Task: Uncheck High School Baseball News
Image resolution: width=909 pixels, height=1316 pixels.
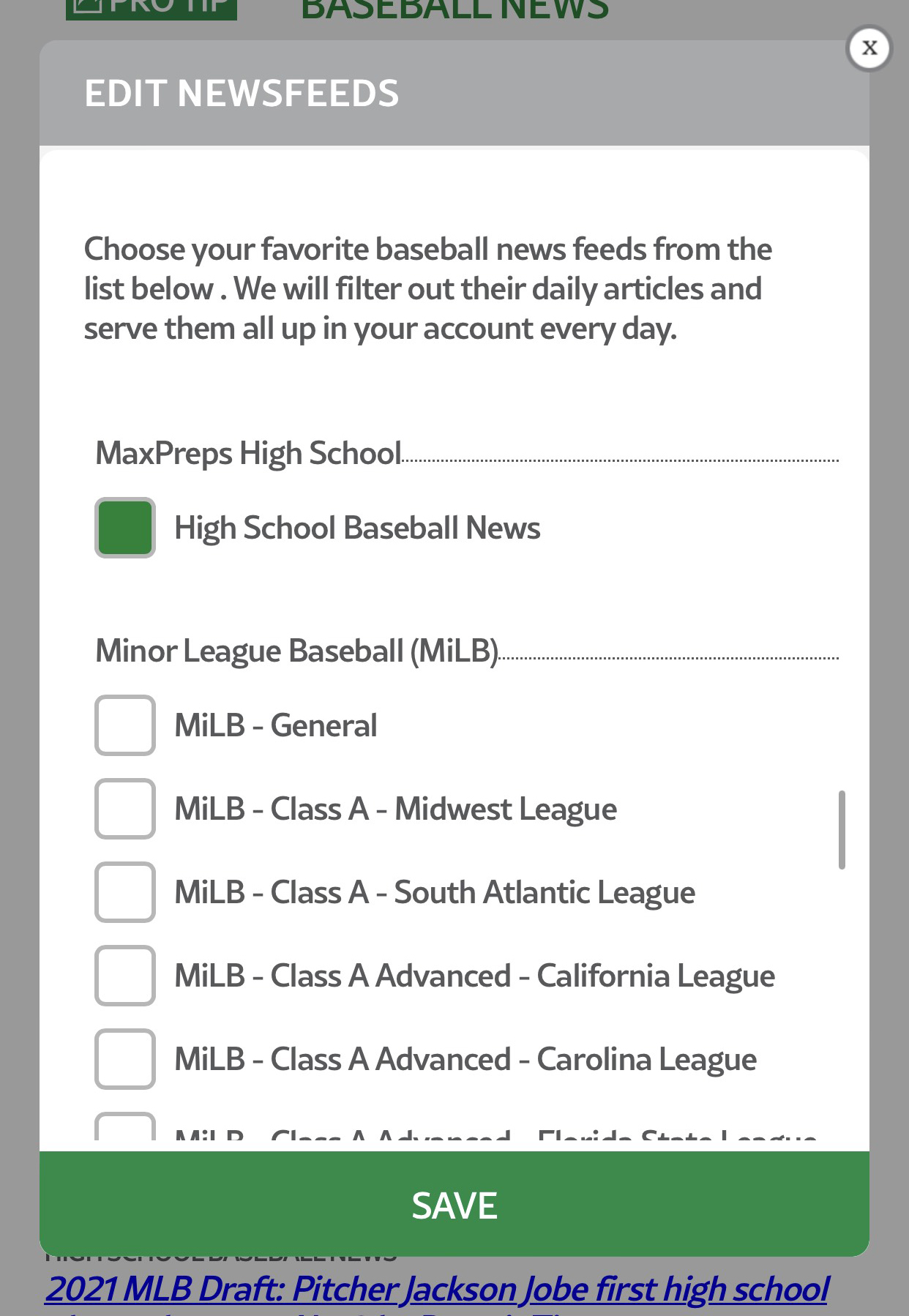Action: (x=125, y=528)
